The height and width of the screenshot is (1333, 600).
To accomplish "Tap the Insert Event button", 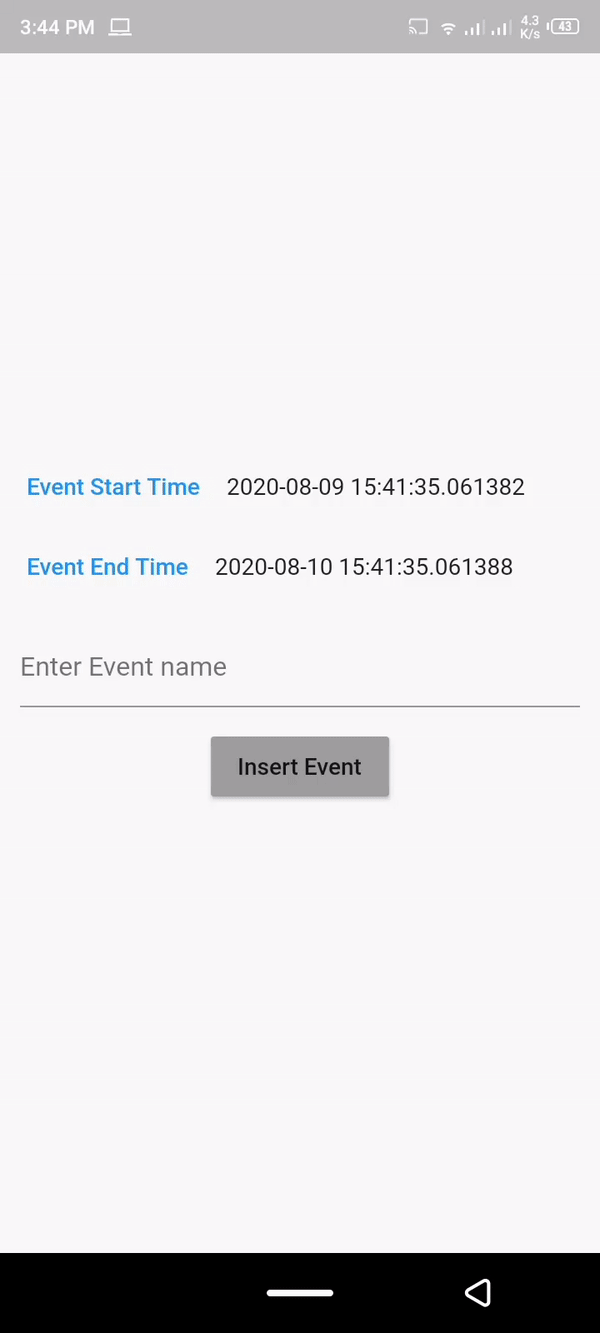I will 299,767.
